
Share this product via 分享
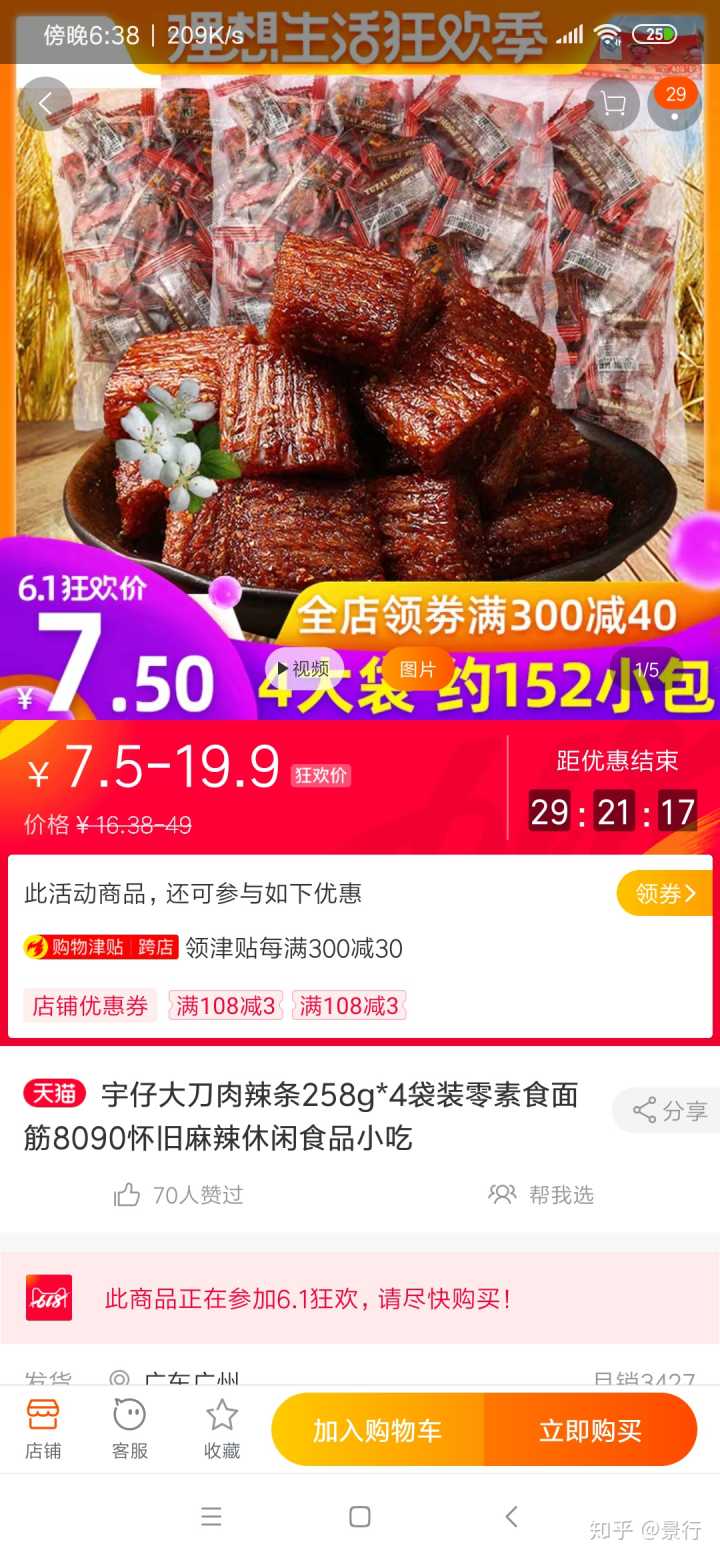[x=669, y=1110]
